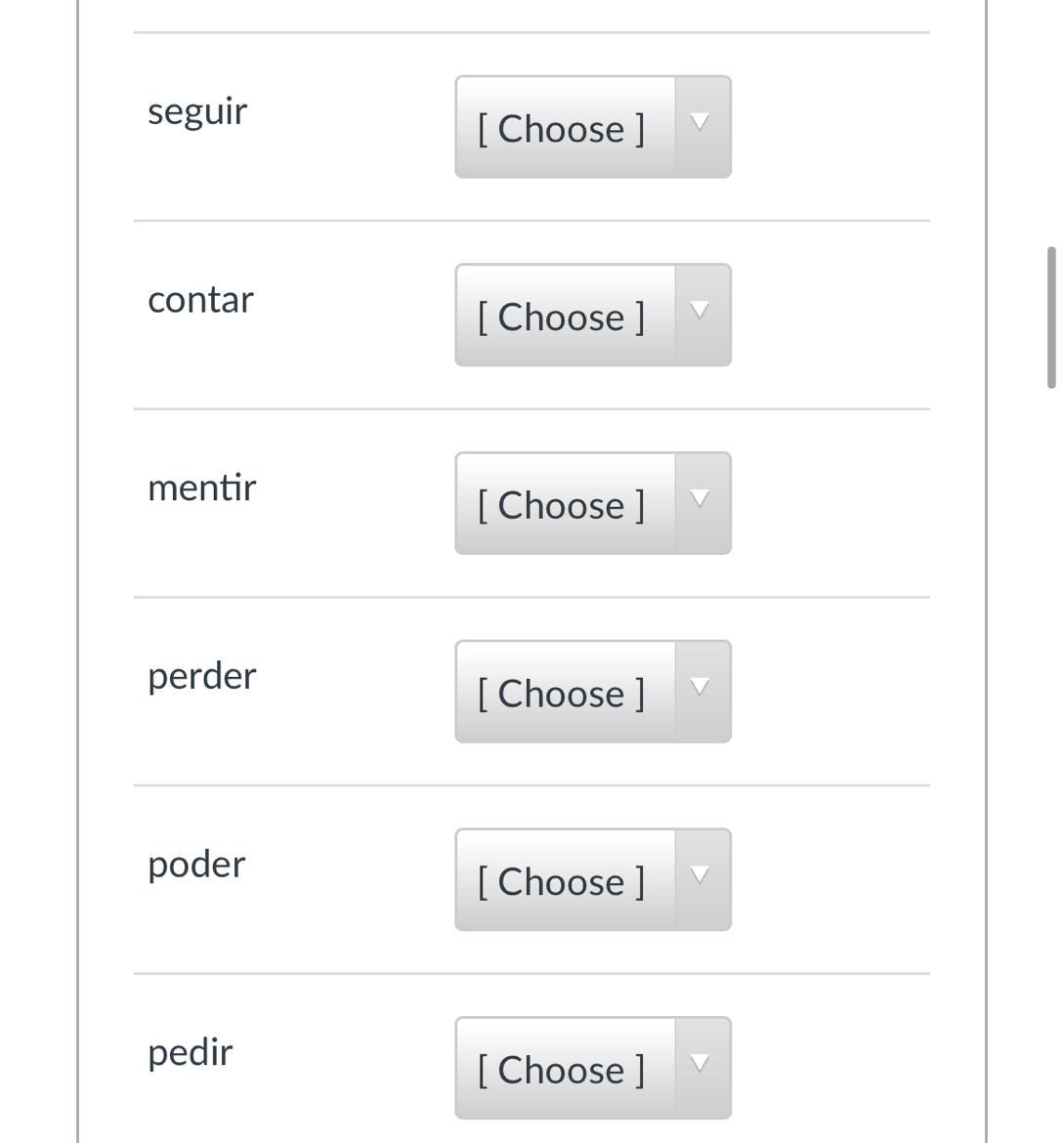Open the dropdown for seguir
This screenshot has height=1143, width=1064.
[x=592, y=127]
